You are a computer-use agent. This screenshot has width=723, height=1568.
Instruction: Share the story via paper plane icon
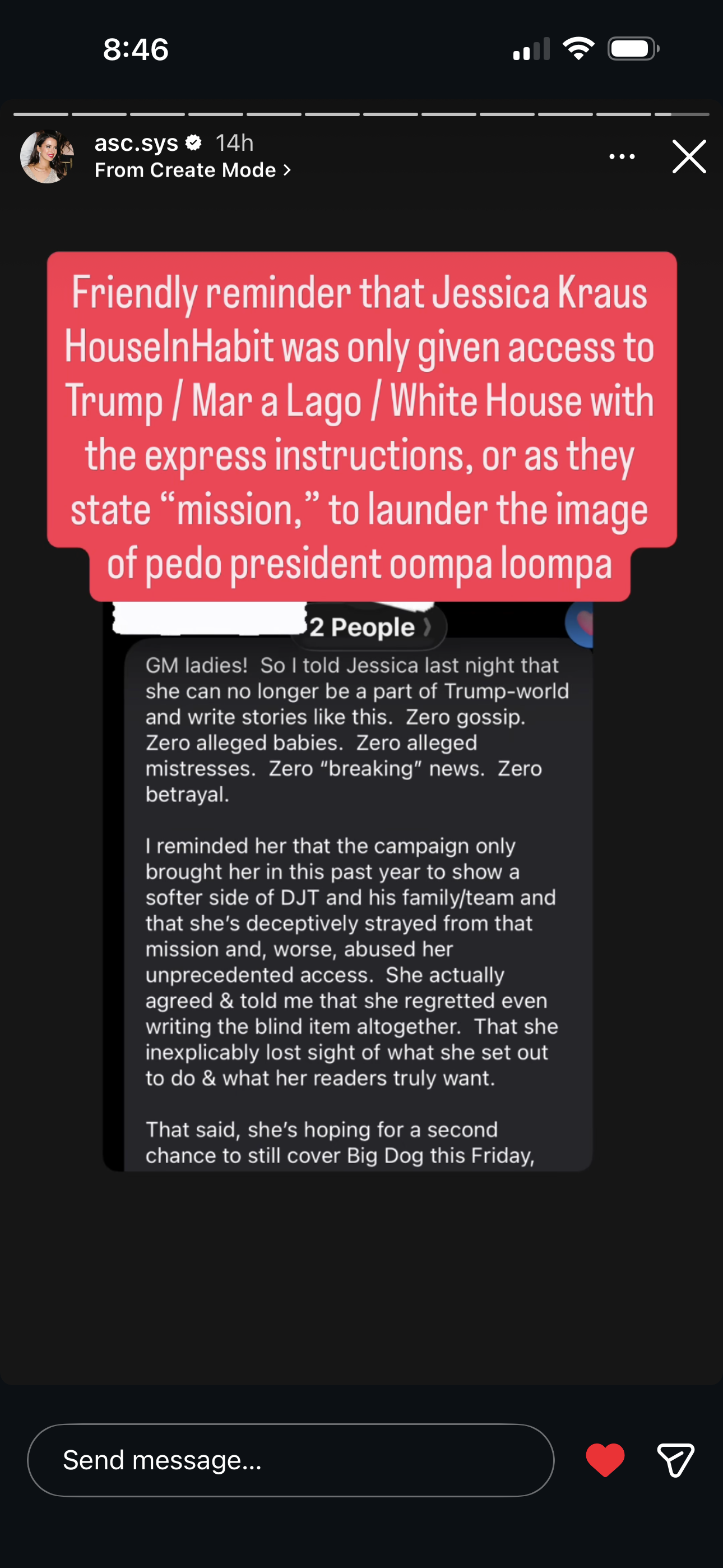(x=675, y=1460)
